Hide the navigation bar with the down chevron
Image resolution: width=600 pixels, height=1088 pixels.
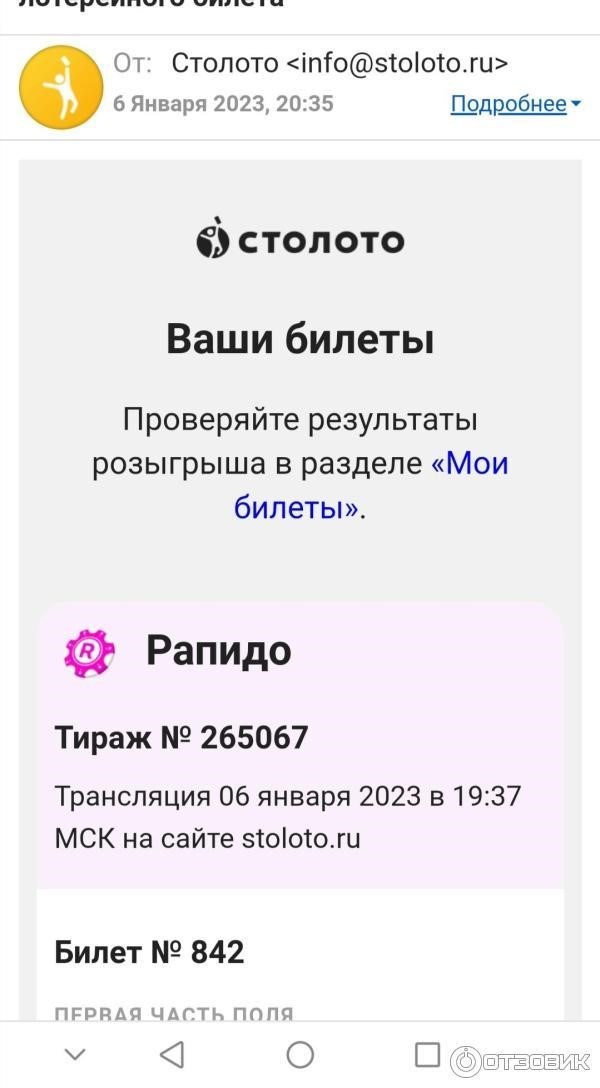point(75,1054)
